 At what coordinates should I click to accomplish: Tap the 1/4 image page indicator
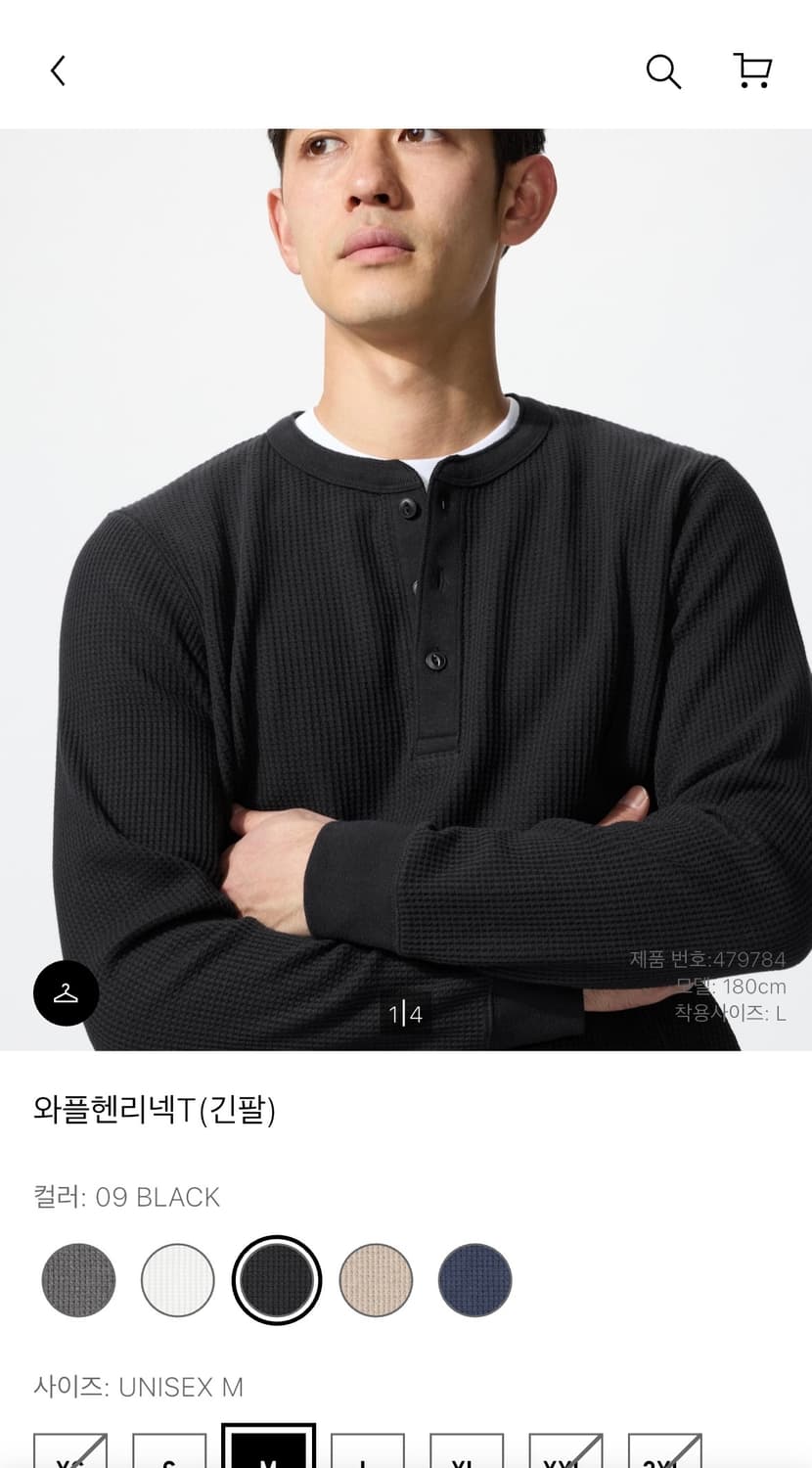404,1016
